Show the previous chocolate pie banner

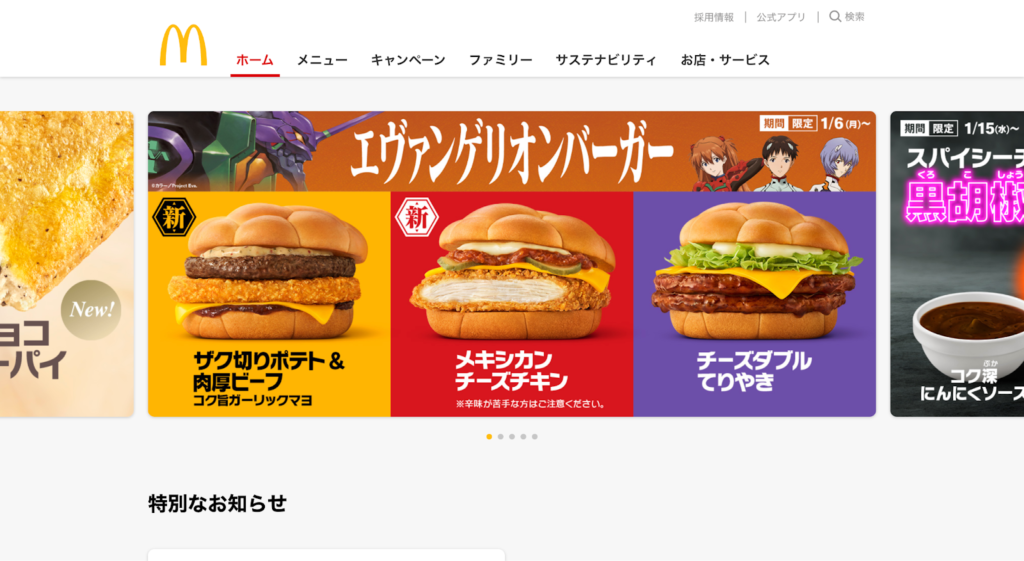point(66,264)
